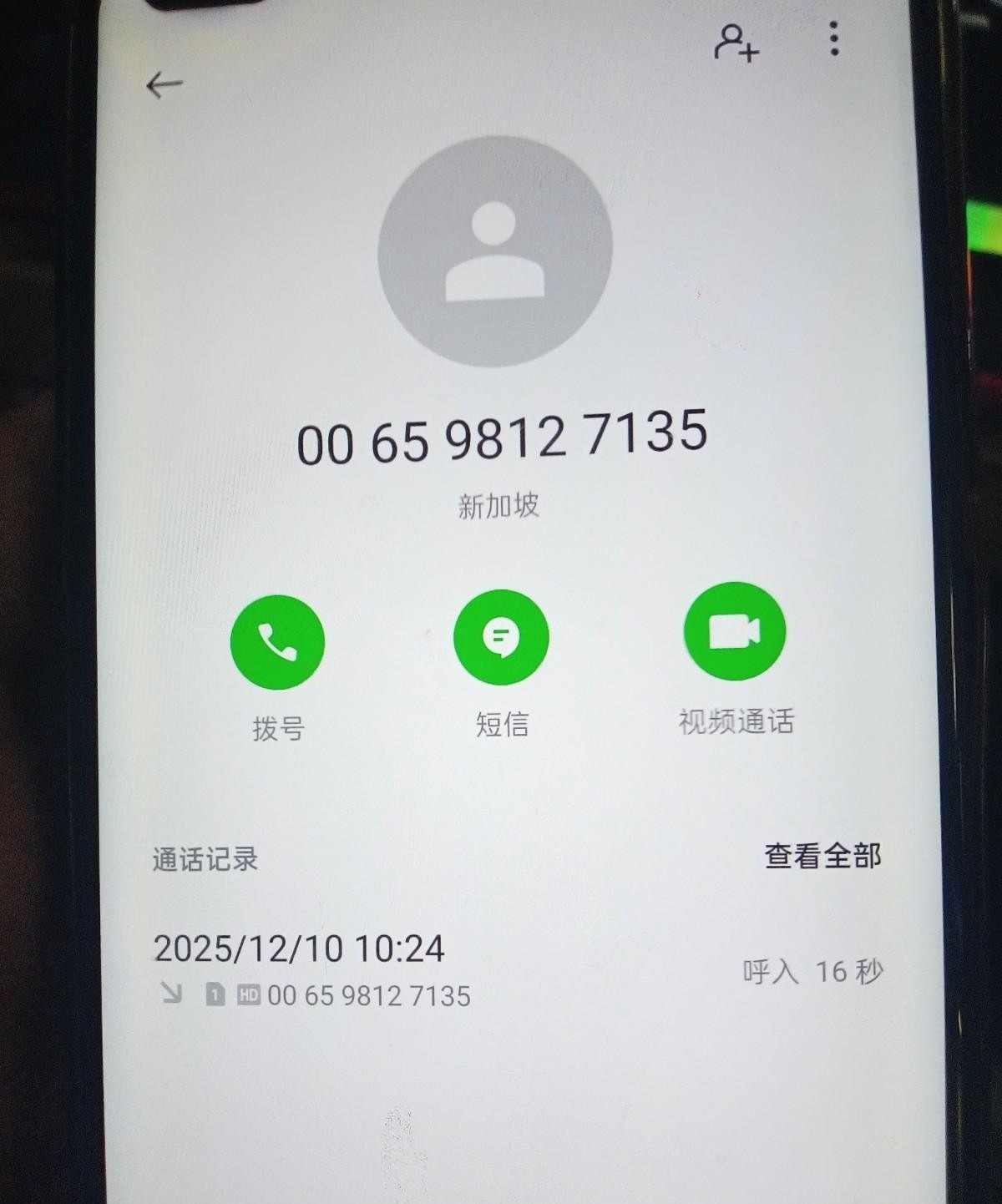The image size is (1002, 1204).
Task: Open the three-dot overflow menu
Action: click(x=833, y=38)
